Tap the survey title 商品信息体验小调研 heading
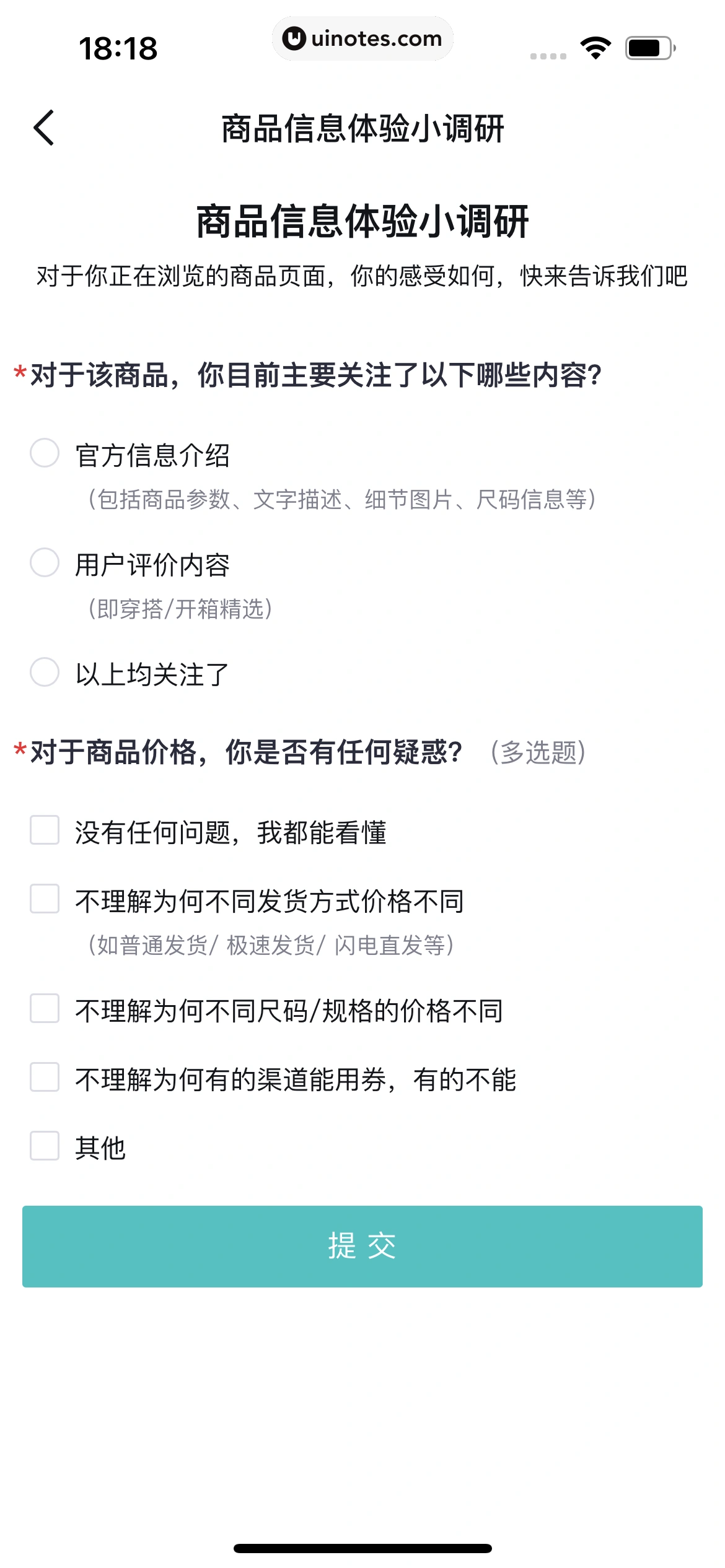This screenshot has height=1568, width=725. (x=362, y=220)
